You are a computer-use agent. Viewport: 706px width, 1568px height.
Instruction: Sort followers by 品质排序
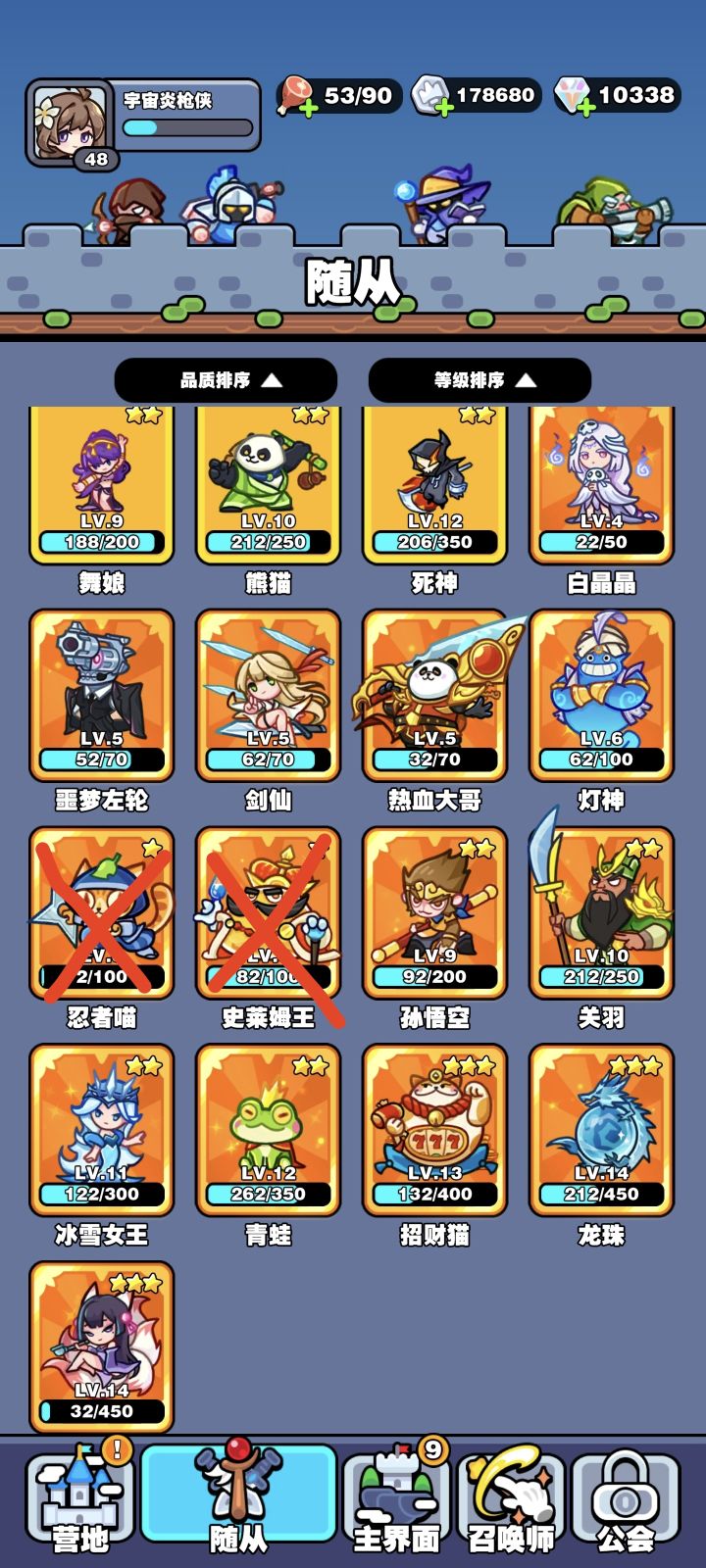pyautogui.click(x=227, y=380)
